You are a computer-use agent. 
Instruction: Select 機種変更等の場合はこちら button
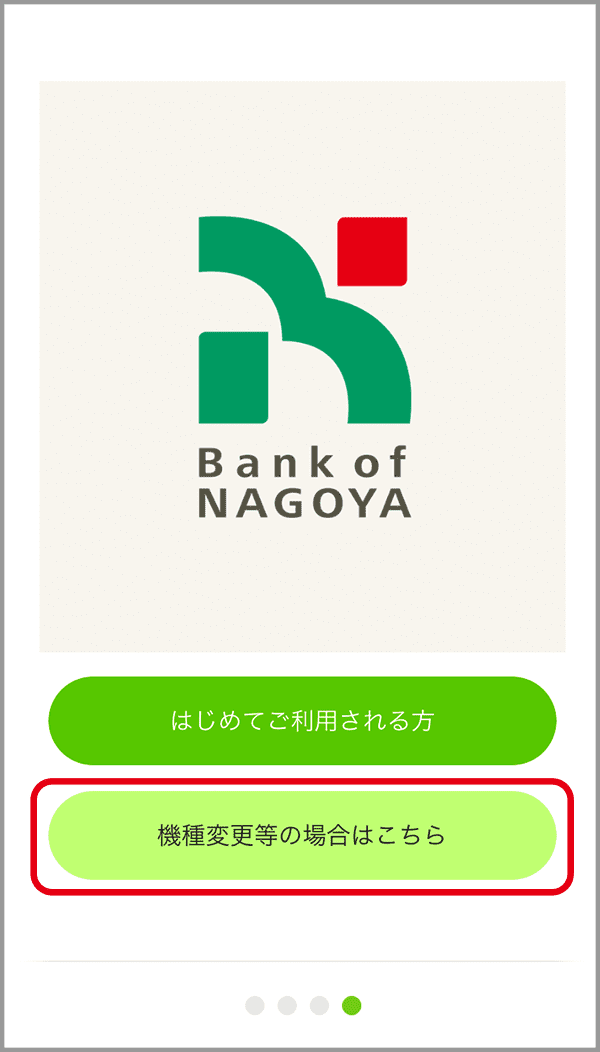[x=302, y=836]
